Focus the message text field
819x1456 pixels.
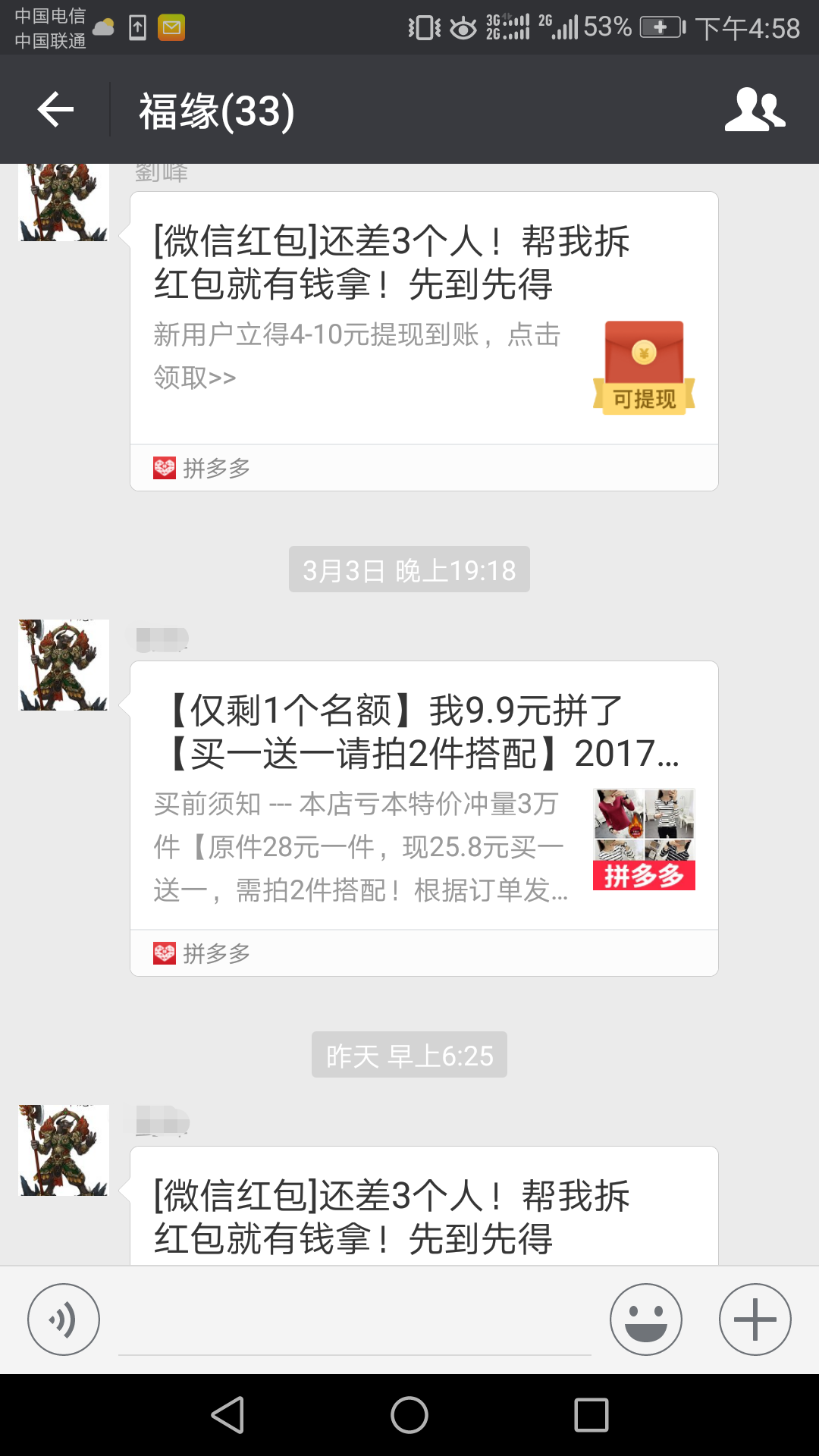(x=354, y=1323)
